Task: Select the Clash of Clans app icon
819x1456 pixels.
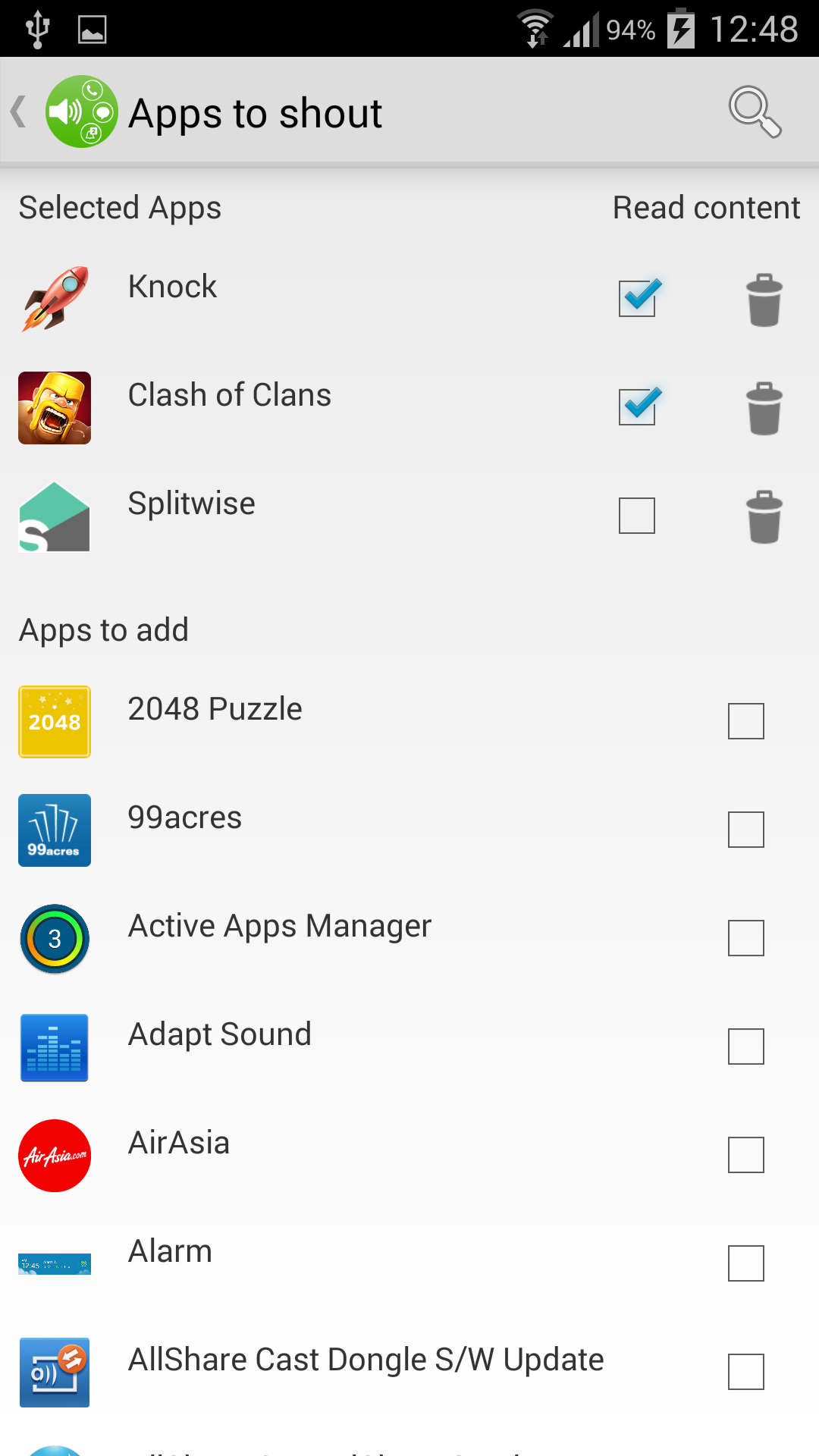Action: point(54,408)
